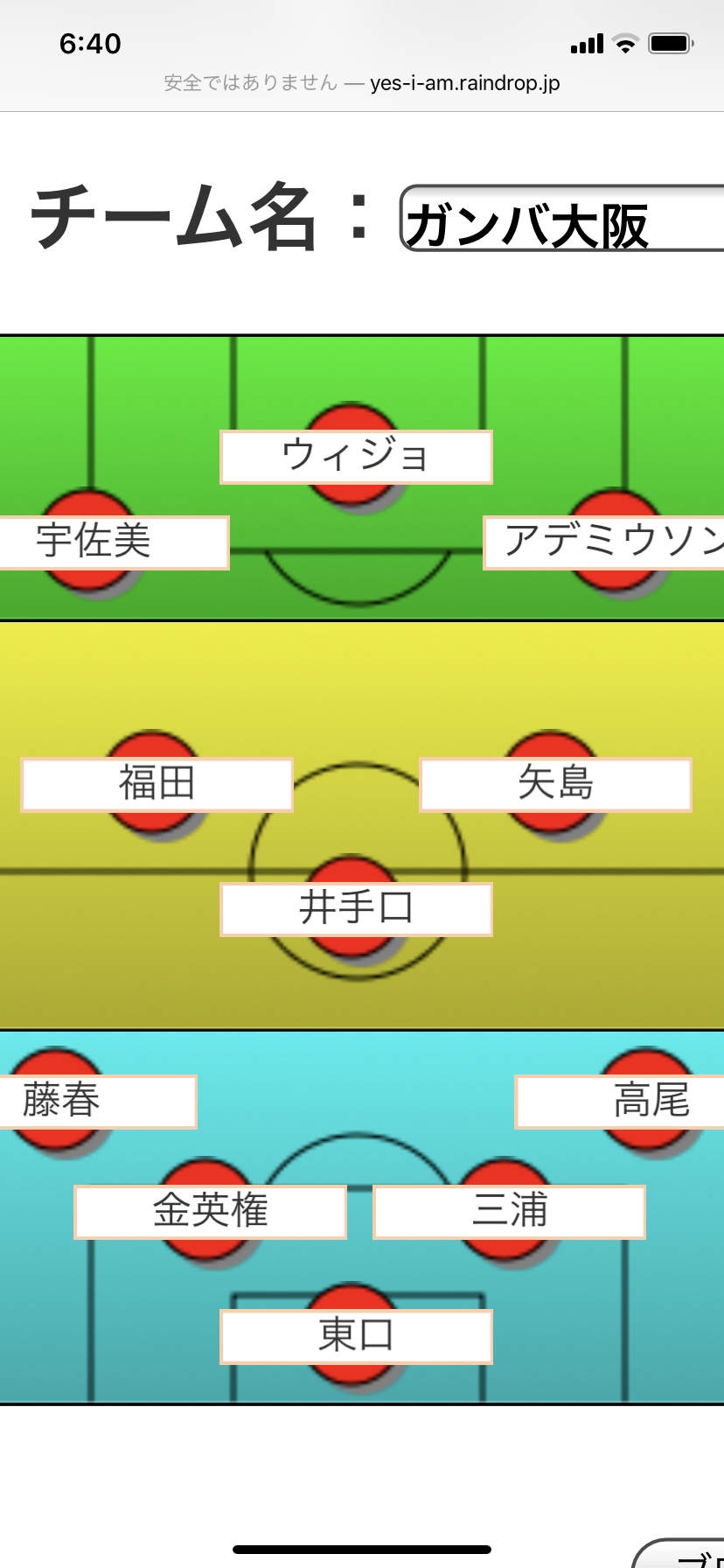
Task: Tap the 藤春 defender name field
Action: coord(96,1102)
